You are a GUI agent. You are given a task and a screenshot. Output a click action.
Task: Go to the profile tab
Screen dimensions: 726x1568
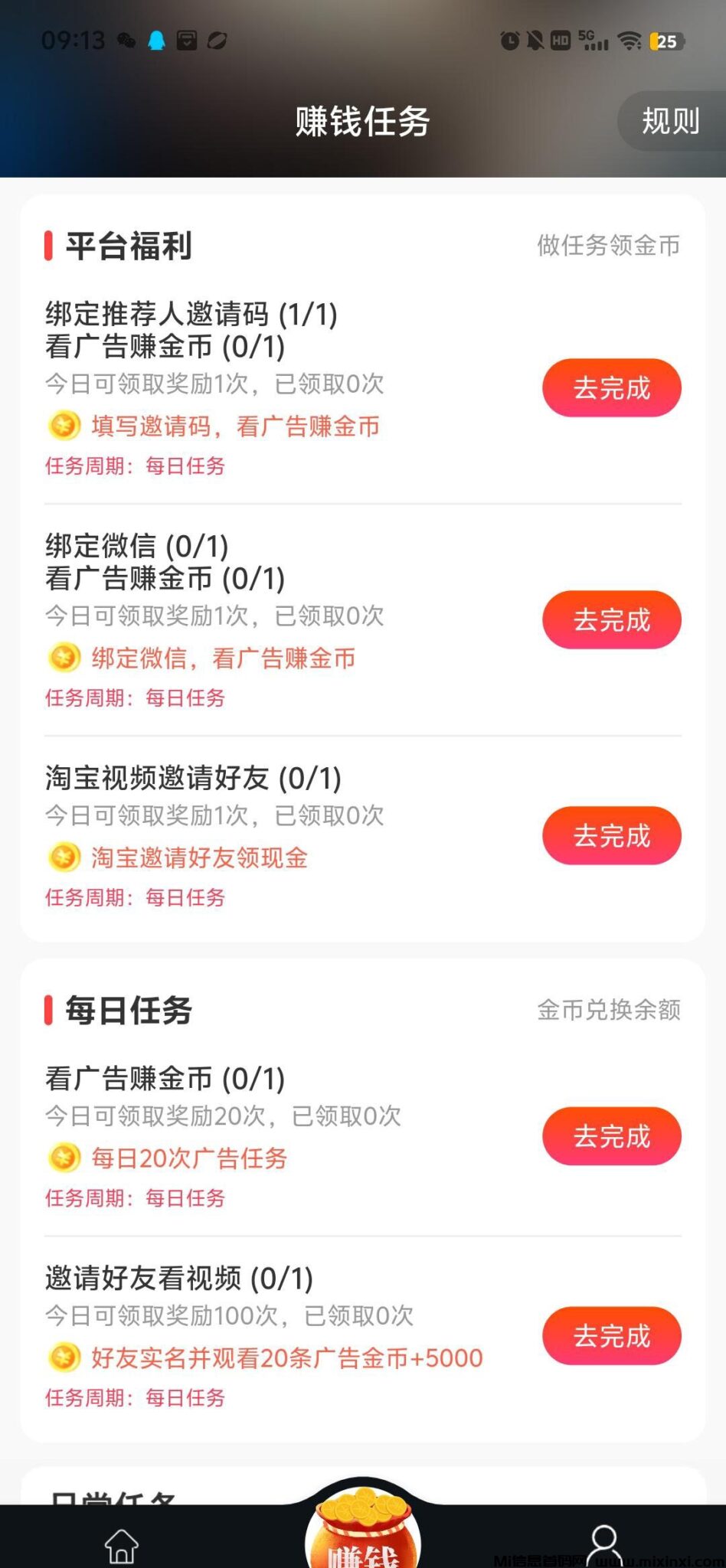[603, 1543]
